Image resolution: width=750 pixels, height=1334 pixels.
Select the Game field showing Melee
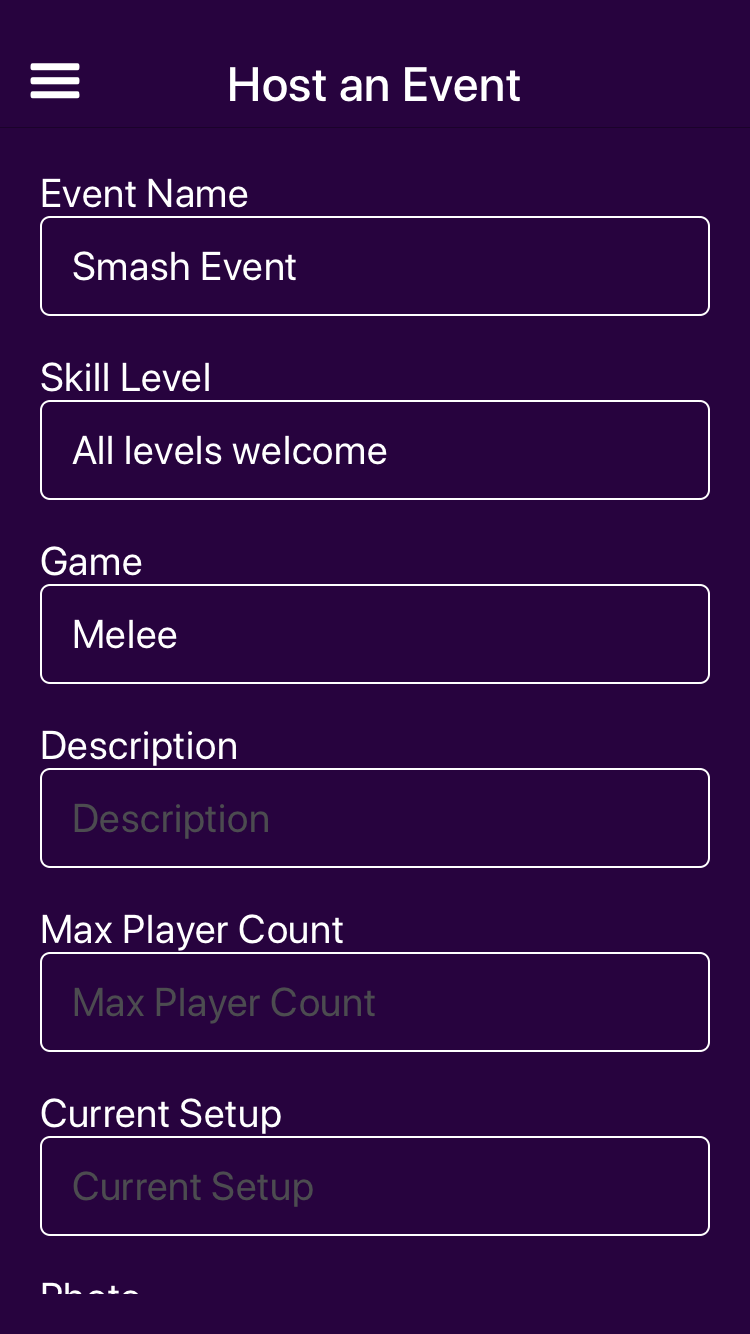coord(375,634)
